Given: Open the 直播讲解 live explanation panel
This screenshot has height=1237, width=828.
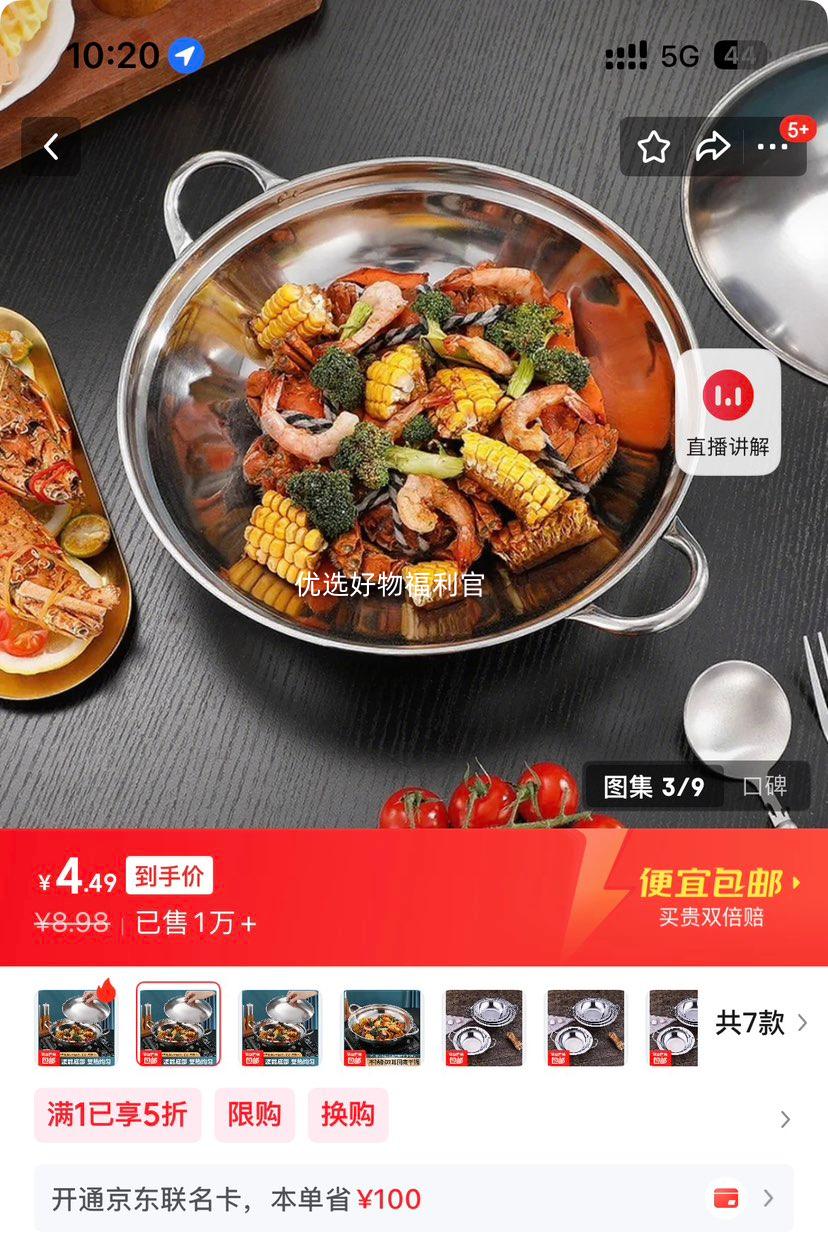Looking at the screenshot, I should tap(727, 408).
